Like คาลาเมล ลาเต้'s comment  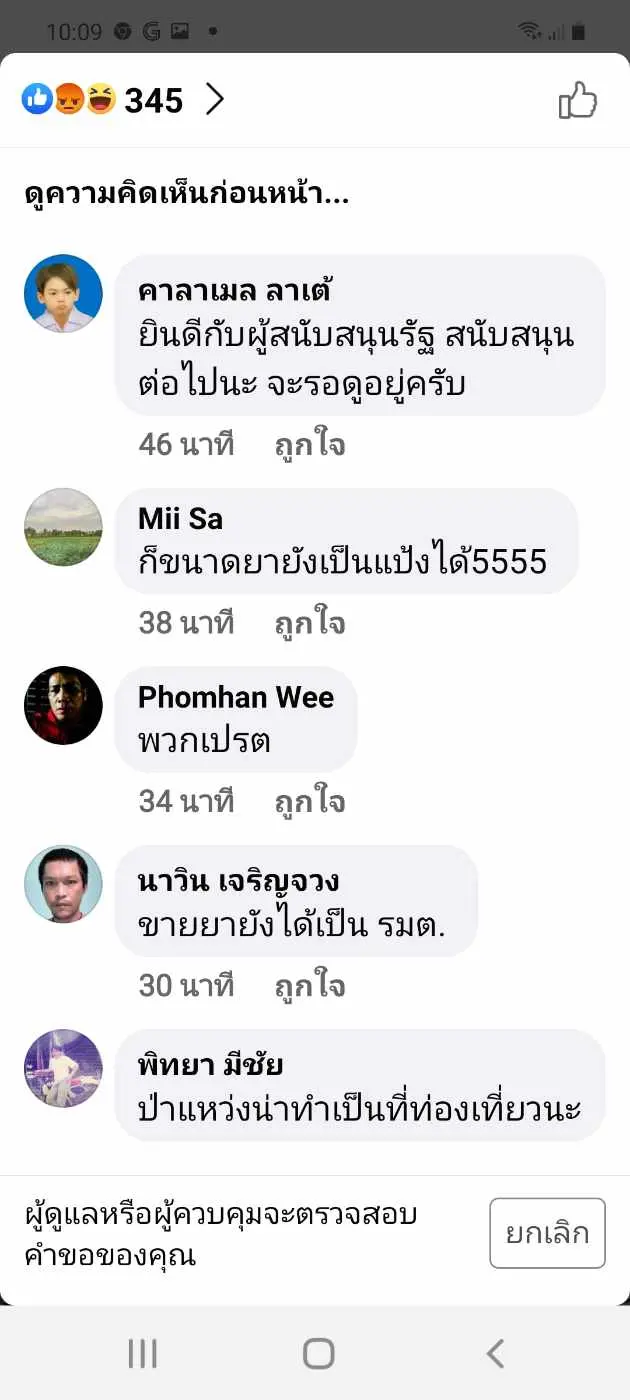pyautogui.click(x=310, y=445)
